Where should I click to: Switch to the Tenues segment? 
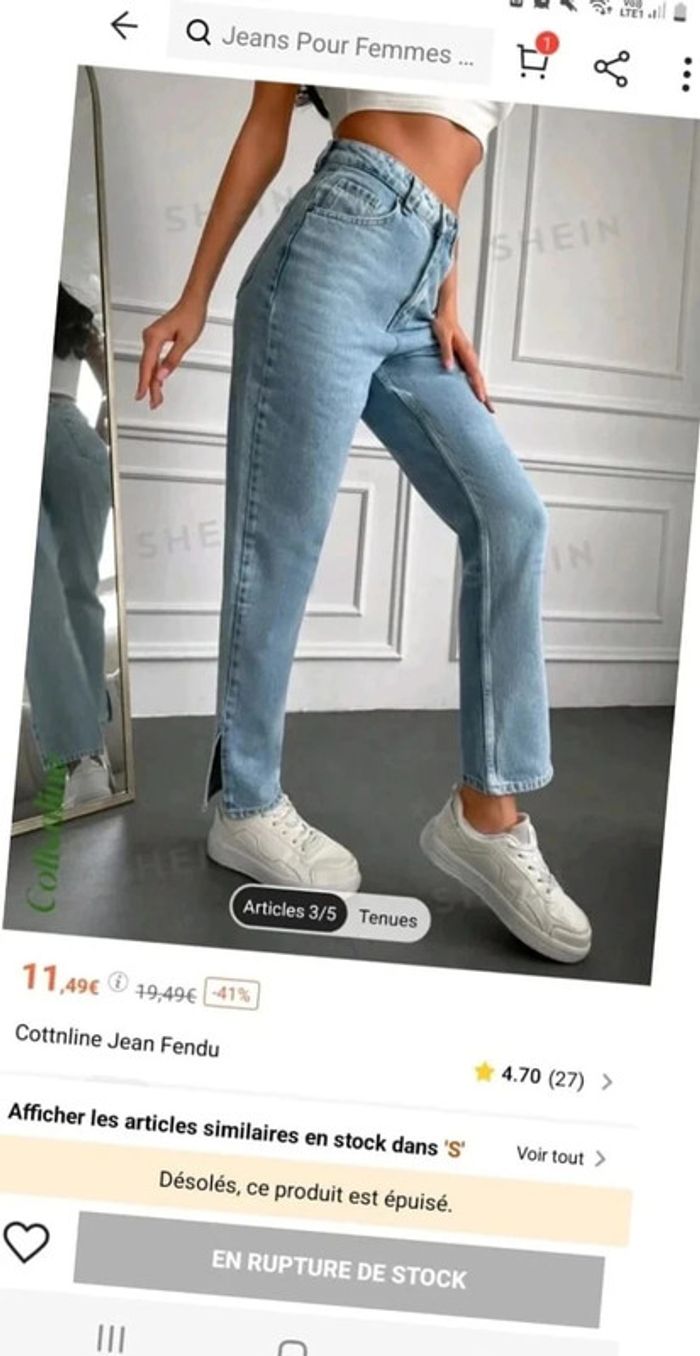point(387,918)
